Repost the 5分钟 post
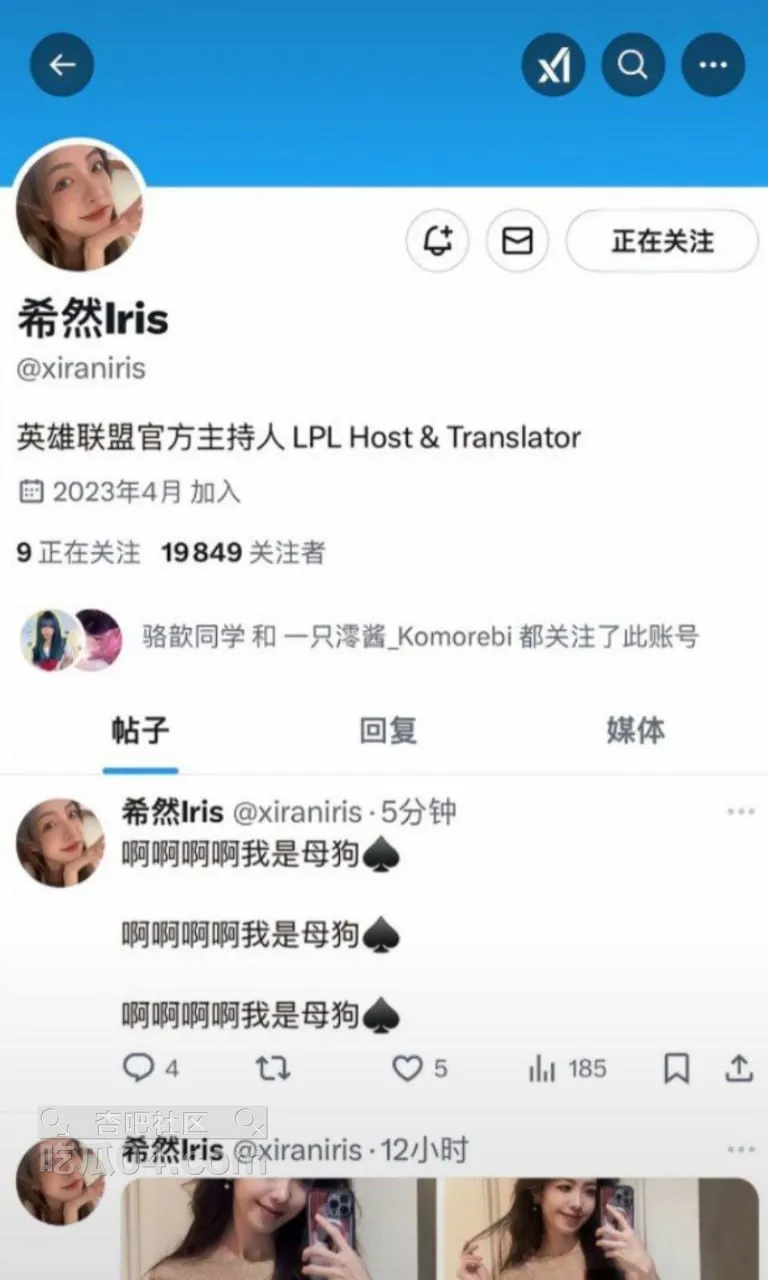The image size is (768, 1280). click(272, 1069)
